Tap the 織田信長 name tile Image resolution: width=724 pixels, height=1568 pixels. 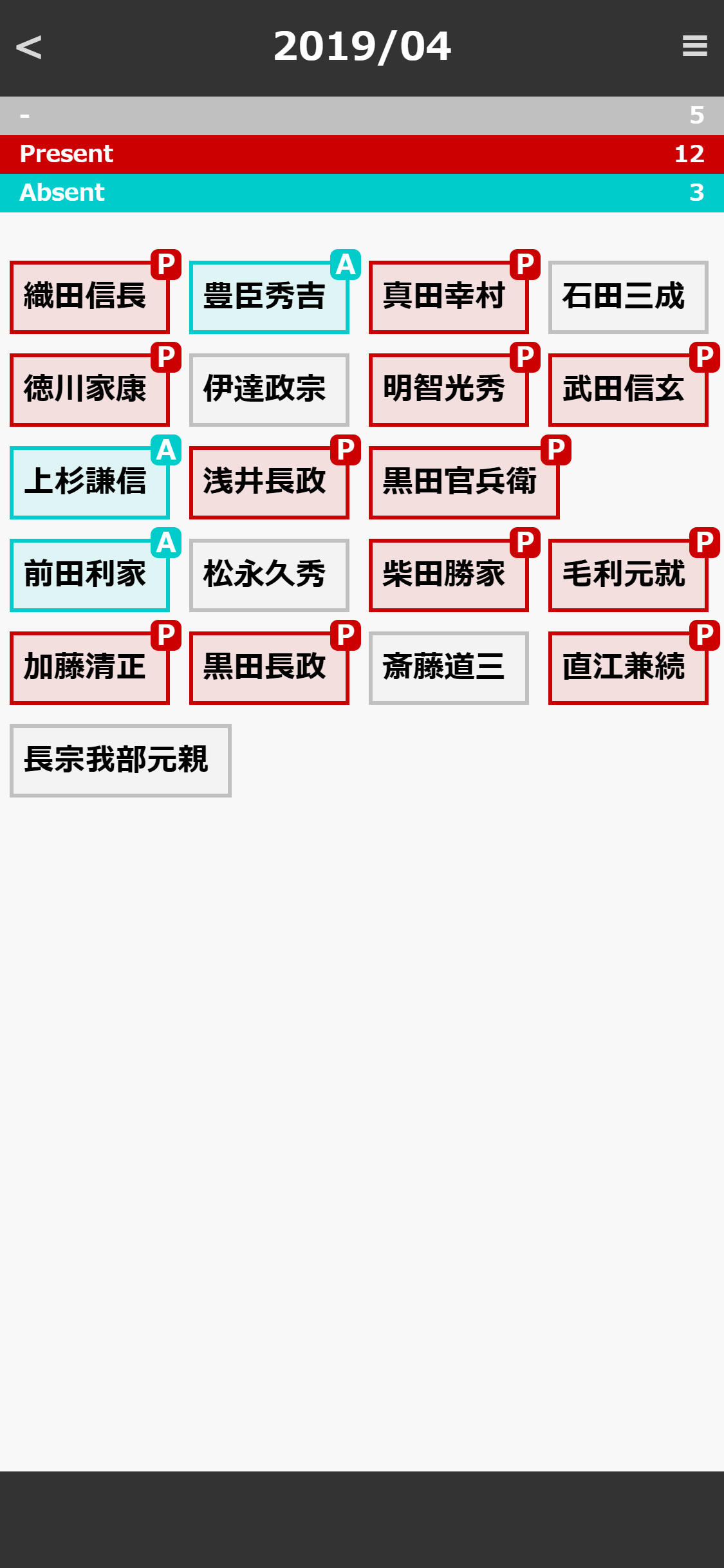(x=89, y=297)
